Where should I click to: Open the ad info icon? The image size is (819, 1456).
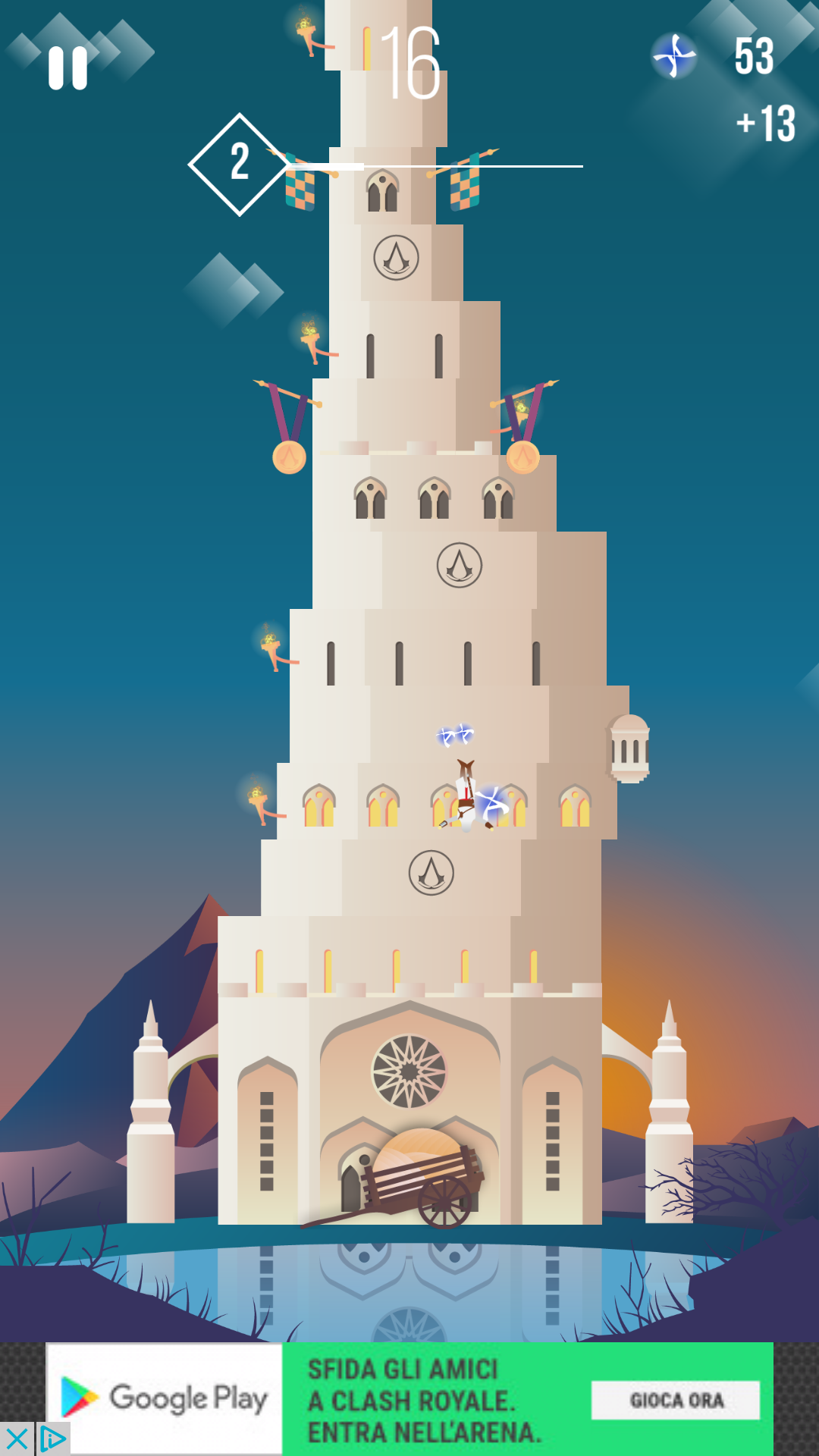(52, 1439)
